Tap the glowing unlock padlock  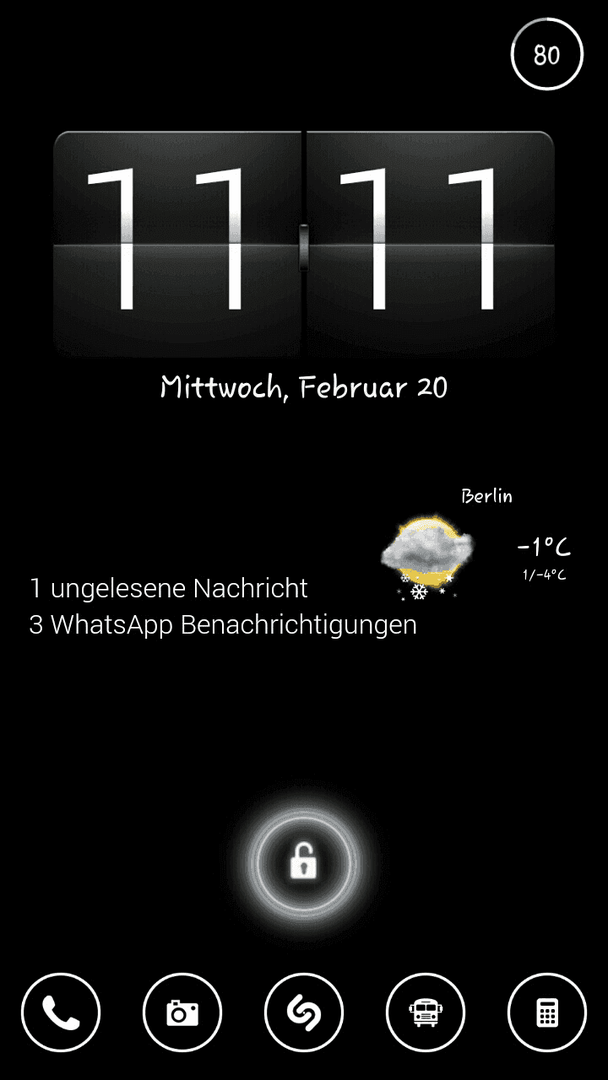click(304, 863)
